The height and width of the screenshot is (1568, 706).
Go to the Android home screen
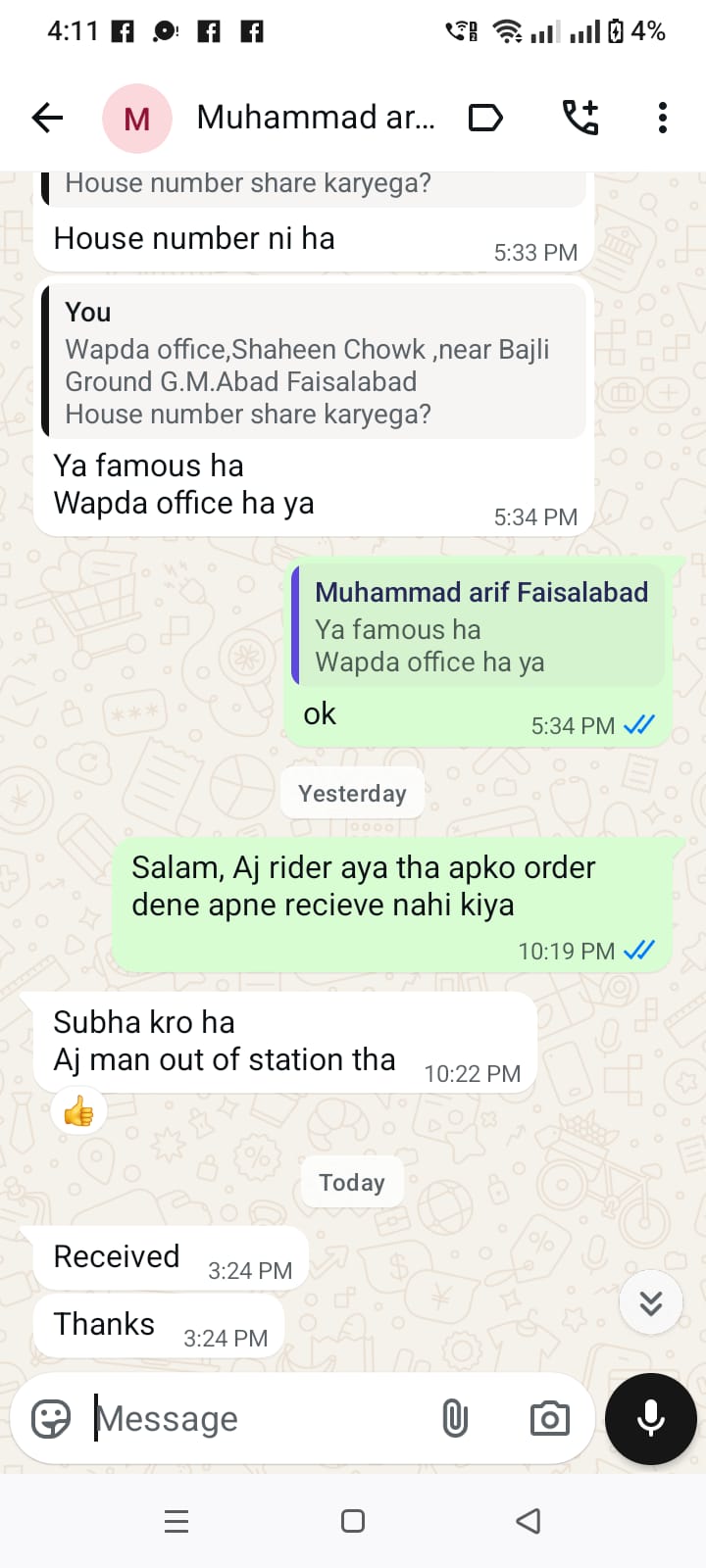pos(353,1521)
